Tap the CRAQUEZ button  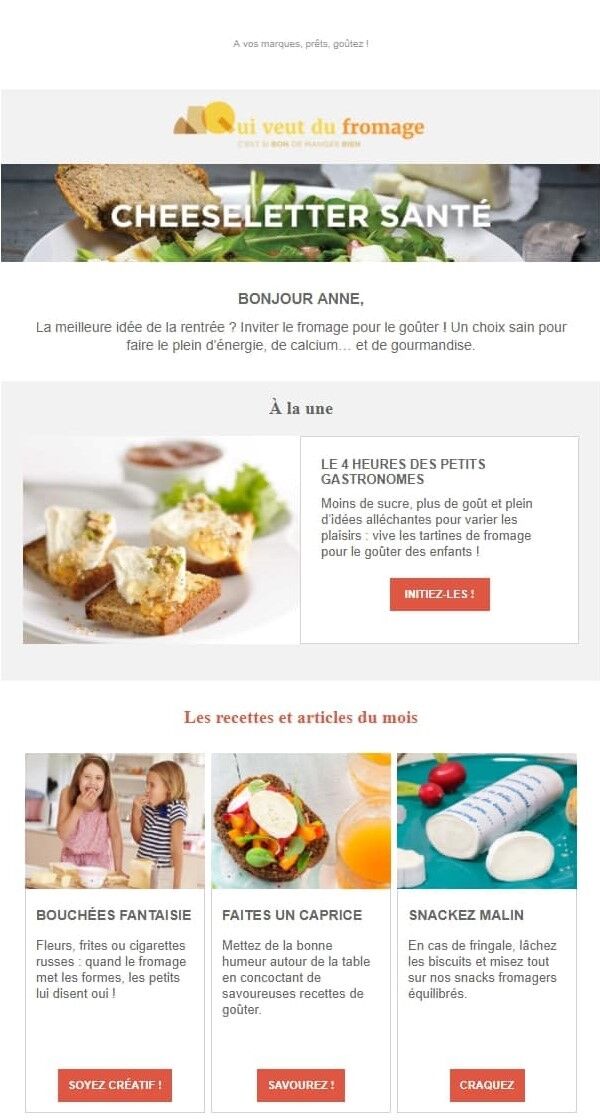(487, 1085)
